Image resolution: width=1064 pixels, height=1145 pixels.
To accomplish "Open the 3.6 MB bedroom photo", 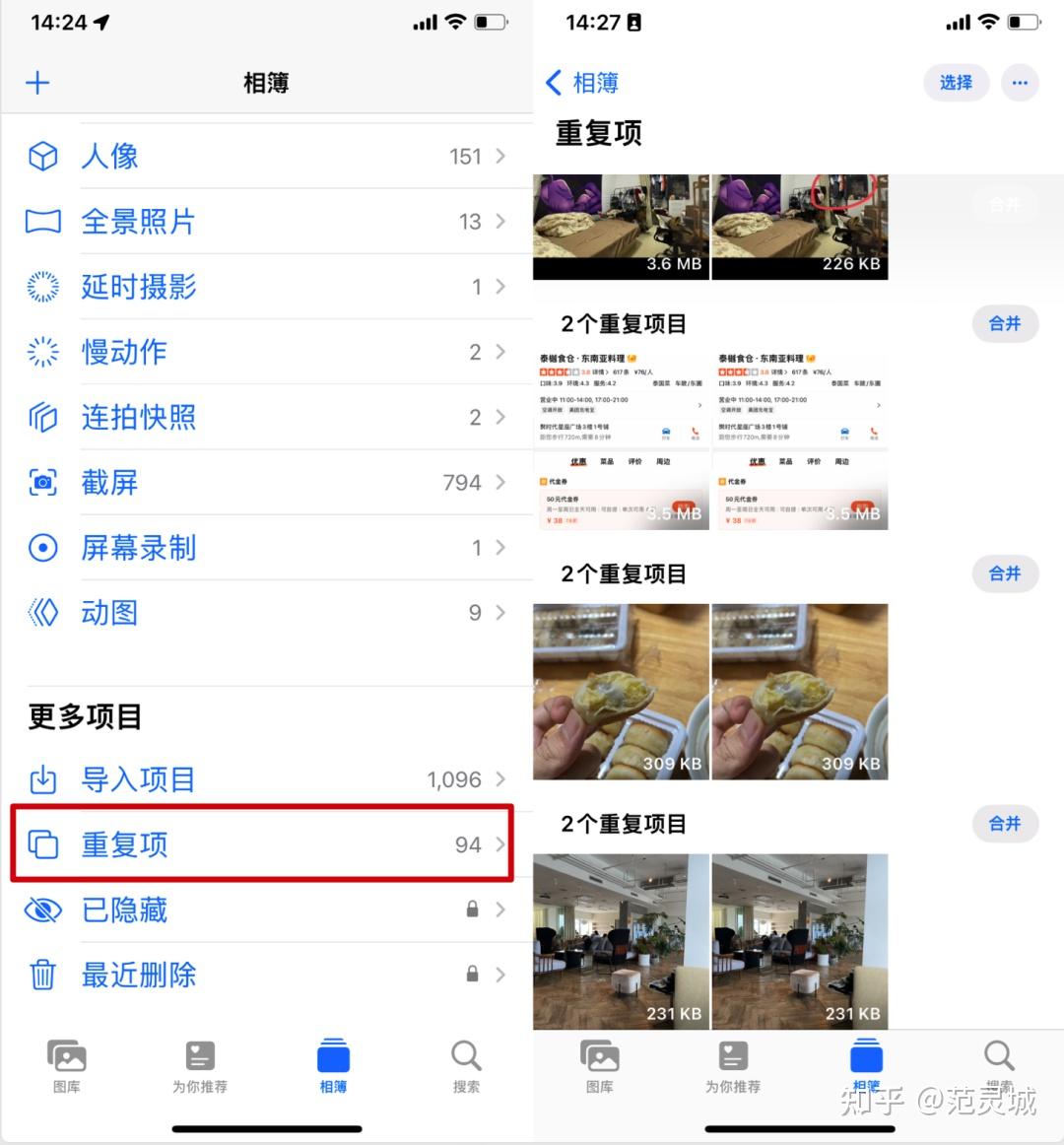I will 621,227.
